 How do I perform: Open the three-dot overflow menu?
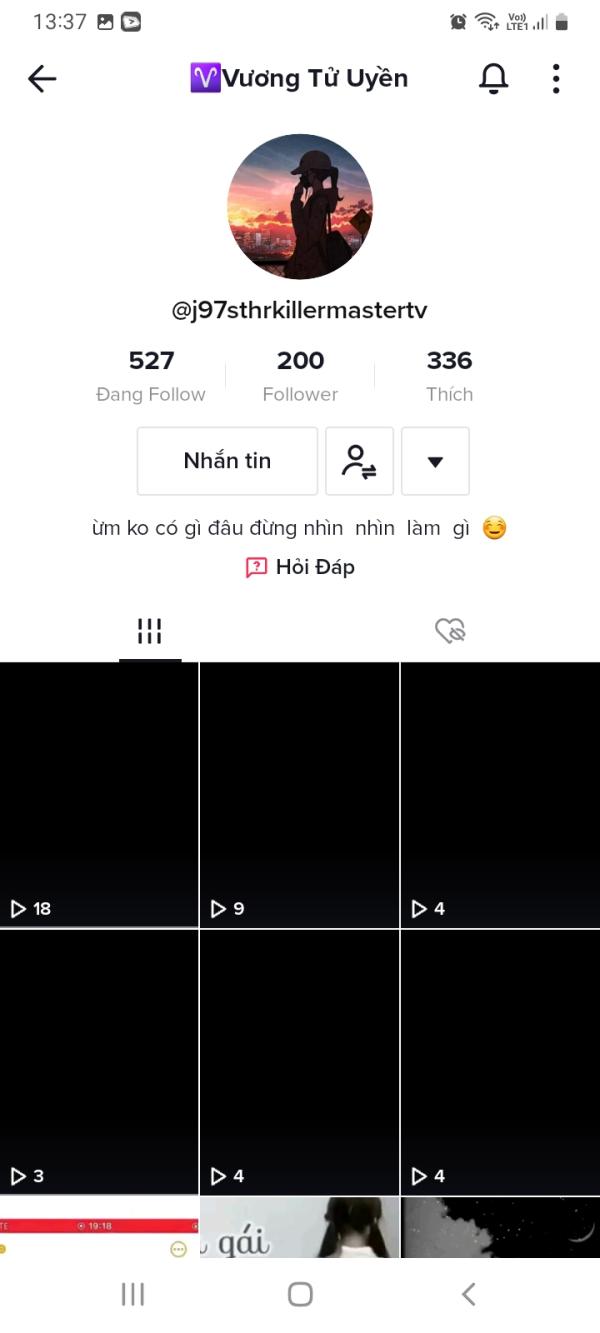(556, 79)
